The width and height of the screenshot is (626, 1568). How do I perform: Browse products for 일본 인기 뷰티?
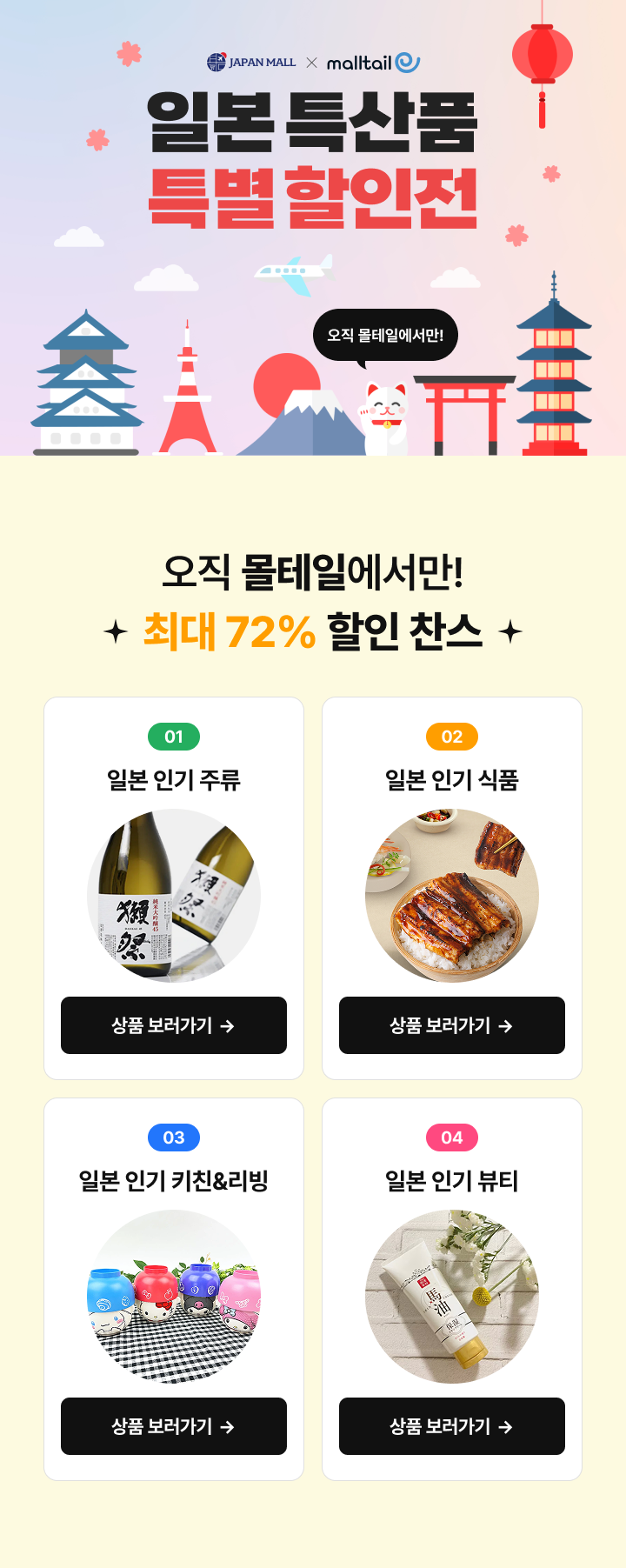(452, 1426)
